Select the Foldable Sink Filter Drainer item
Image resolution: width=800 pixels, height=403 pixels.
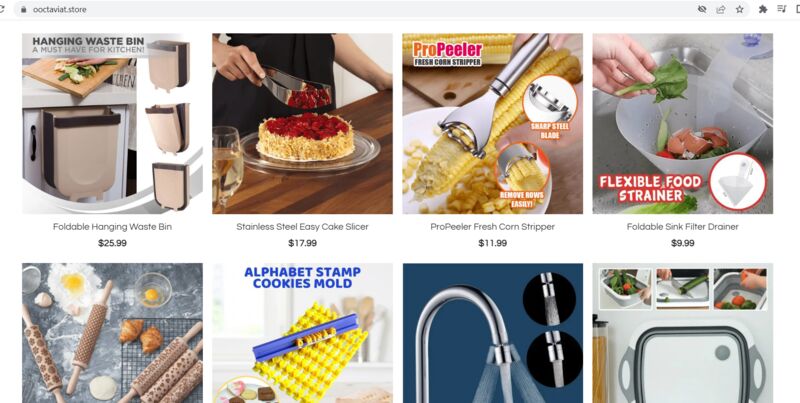pos(682,124)
